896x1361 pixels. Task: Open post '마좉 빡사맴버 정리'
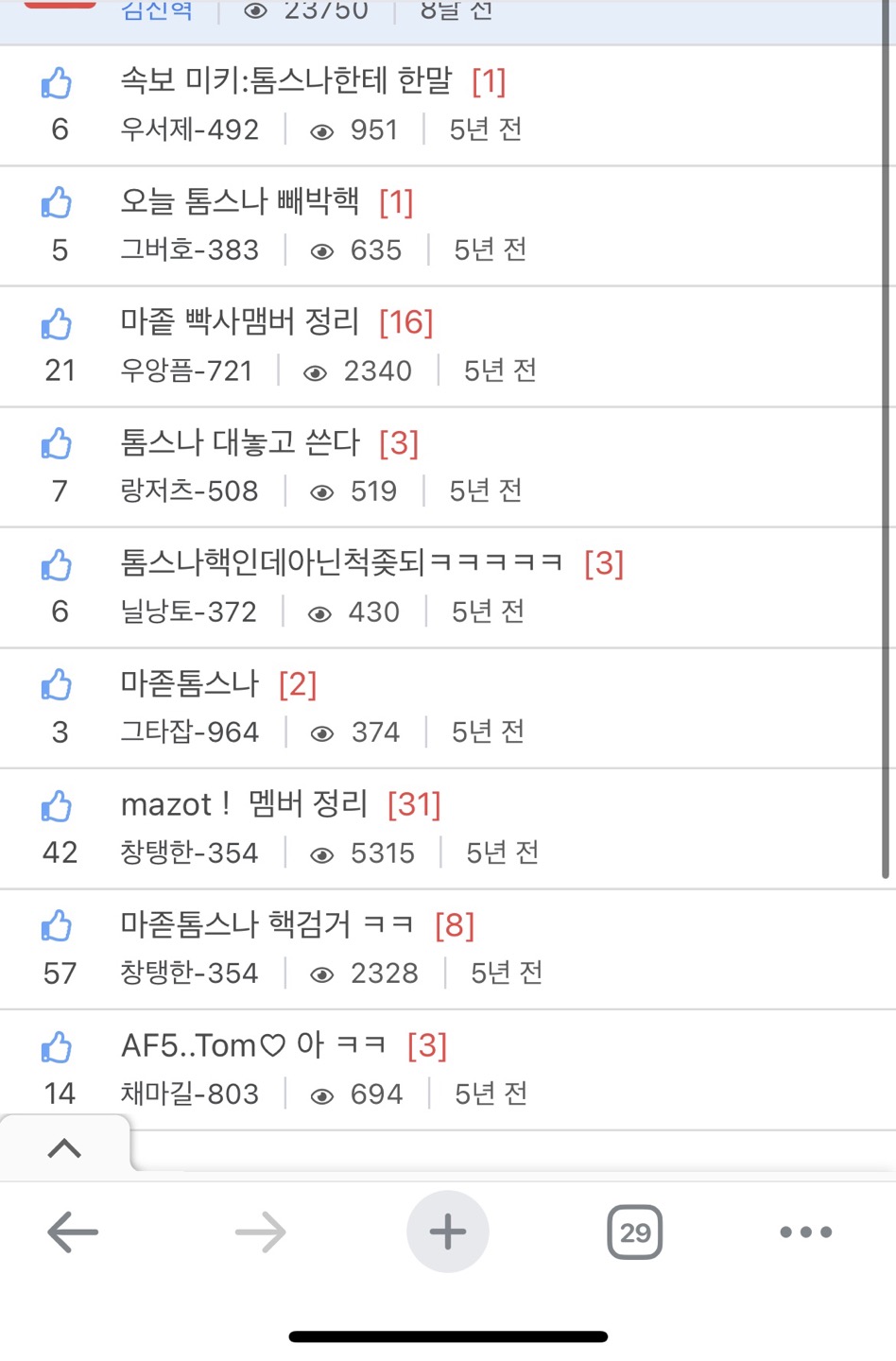[x=240, y=322]
